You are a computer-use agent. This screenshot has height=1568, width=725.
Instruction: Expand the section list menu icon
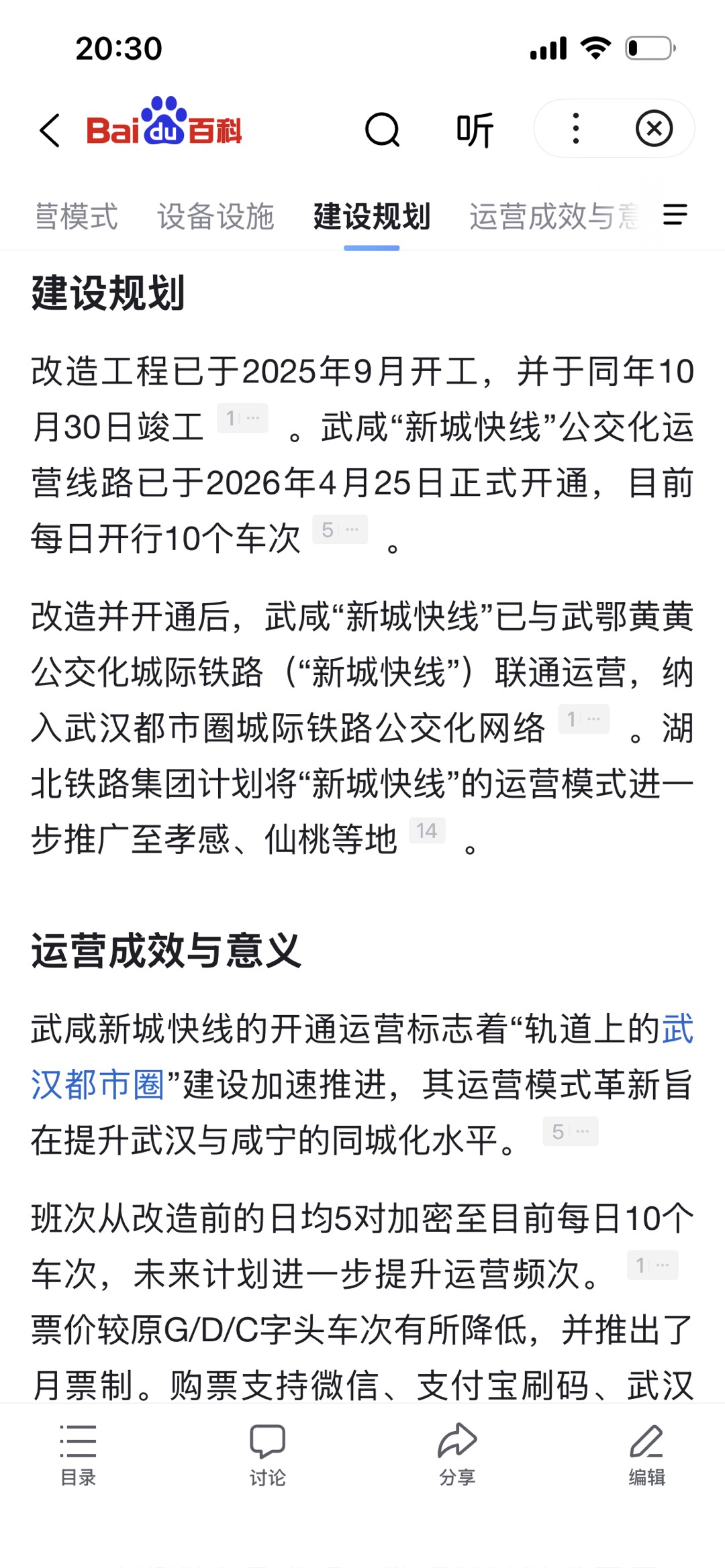click(x=675, y=215)
